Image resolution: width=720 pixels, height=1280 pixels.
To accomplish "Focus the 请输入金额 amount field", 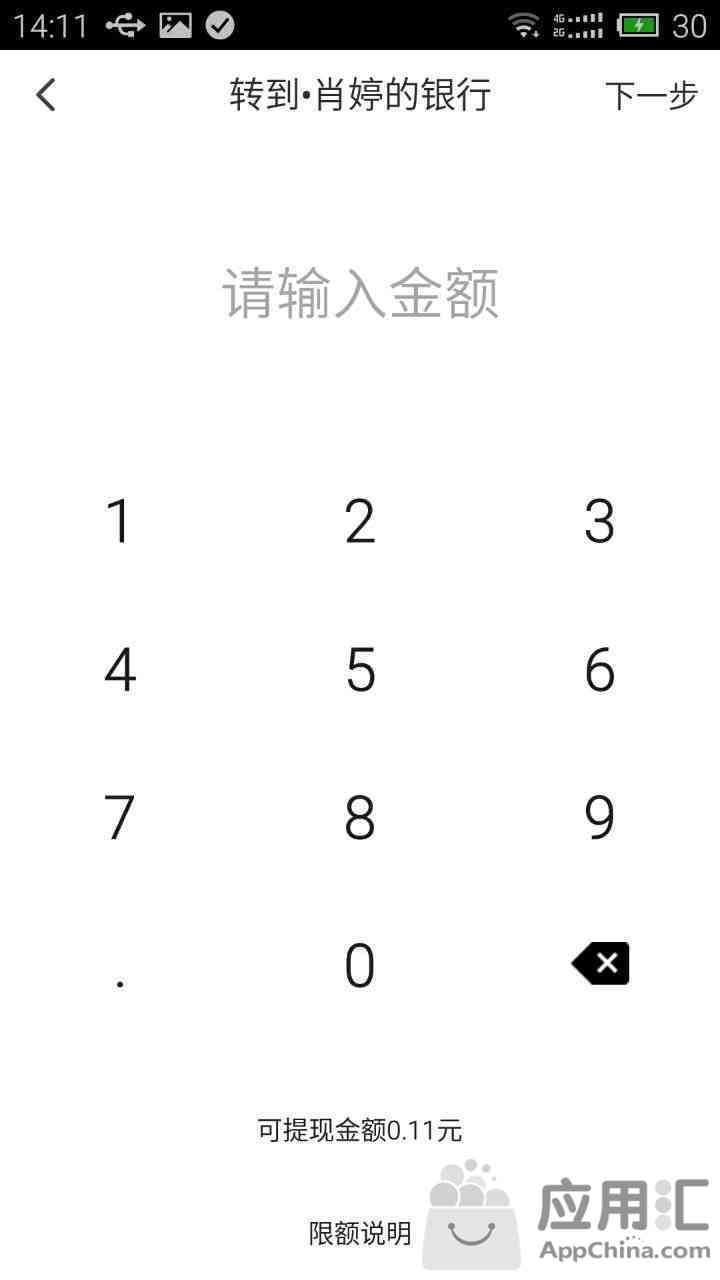I will pos(360,293).
